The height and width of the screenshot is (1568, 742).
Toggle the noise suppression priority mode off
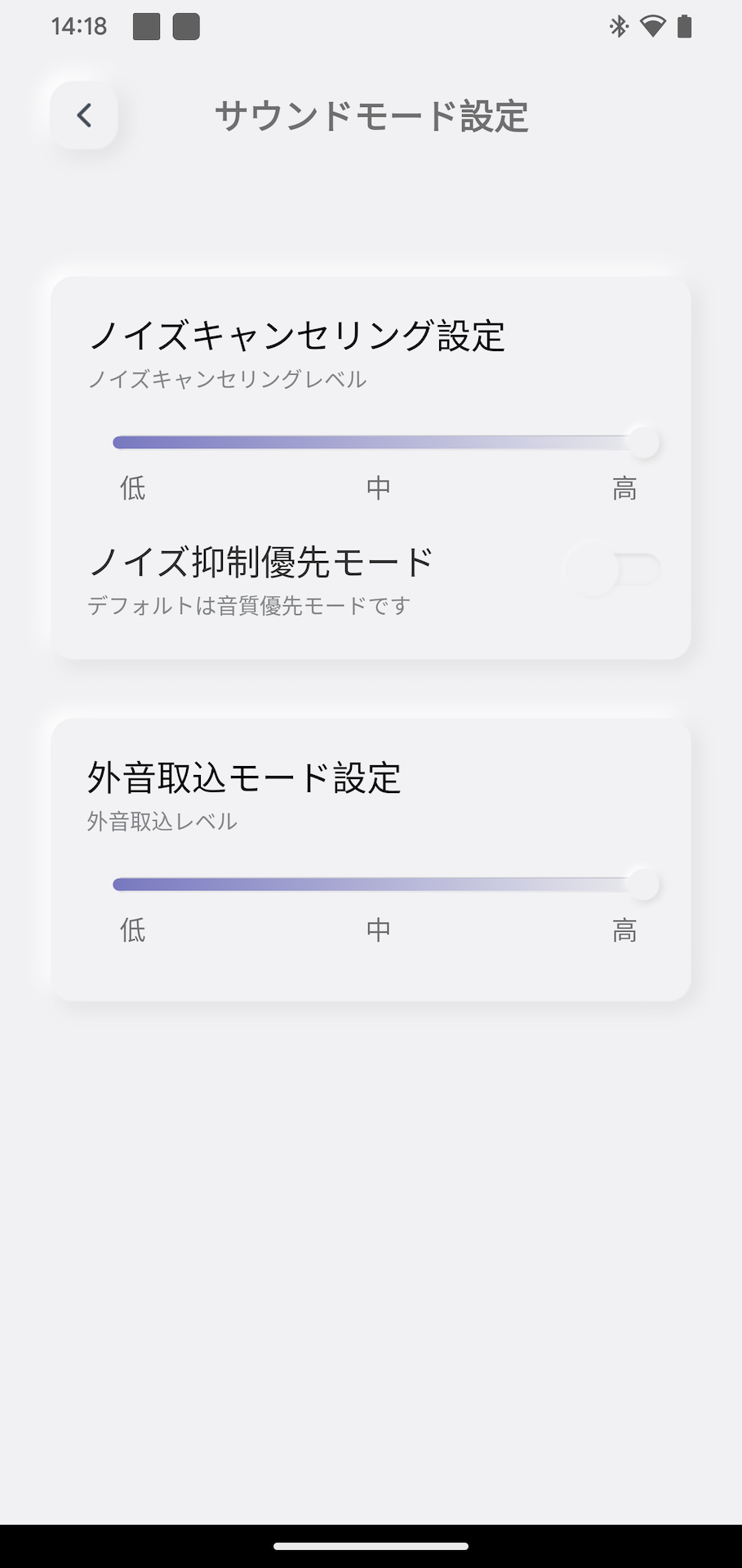click(x=612, y=569)
